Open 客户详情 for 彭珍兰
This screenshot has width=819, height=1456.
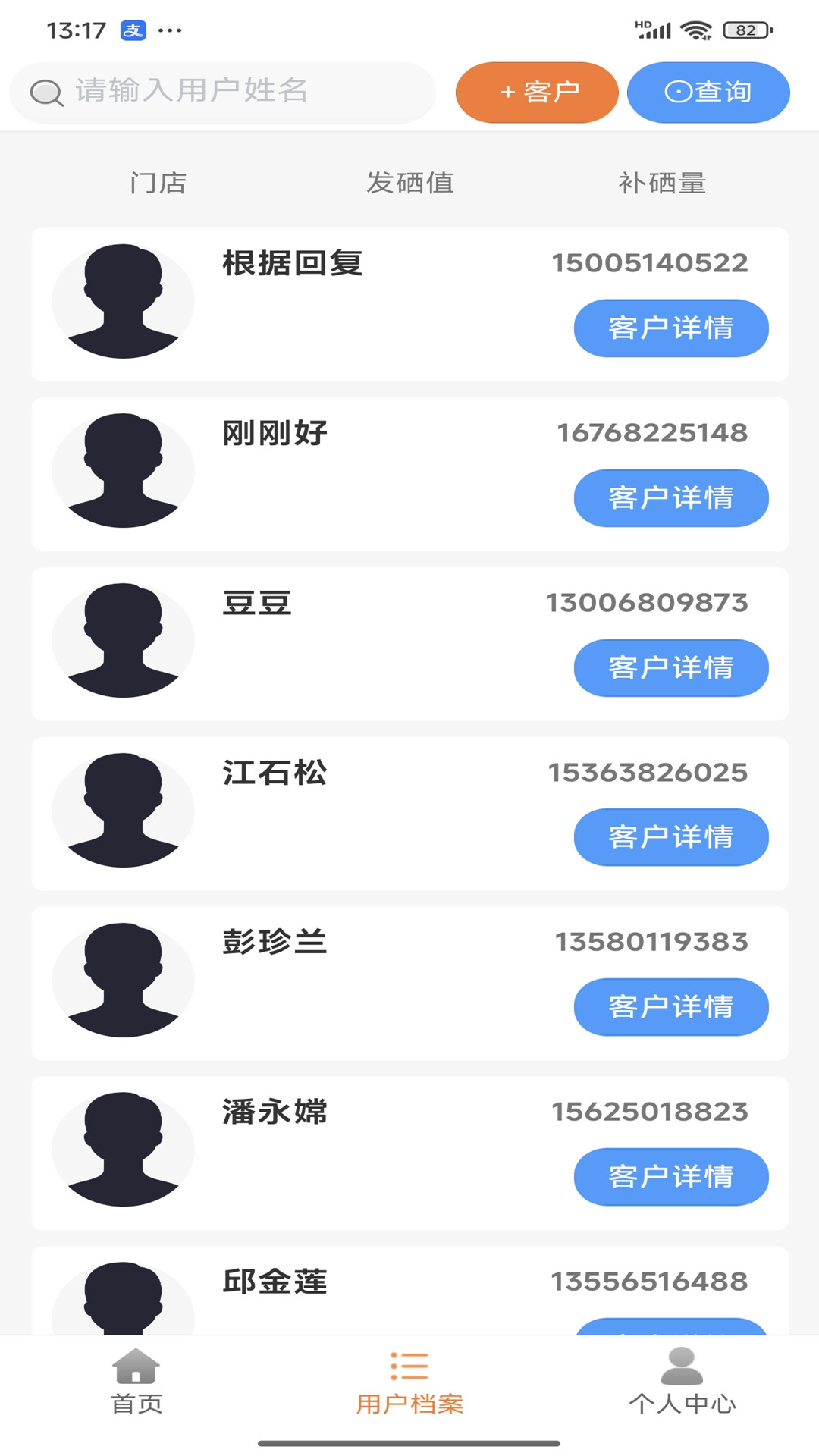671,1007
